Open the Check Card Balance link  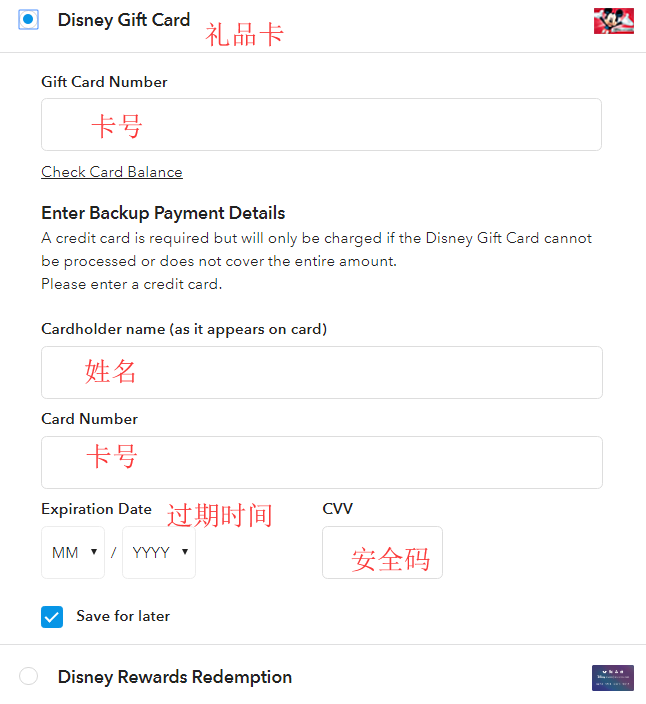pos(112,172)
